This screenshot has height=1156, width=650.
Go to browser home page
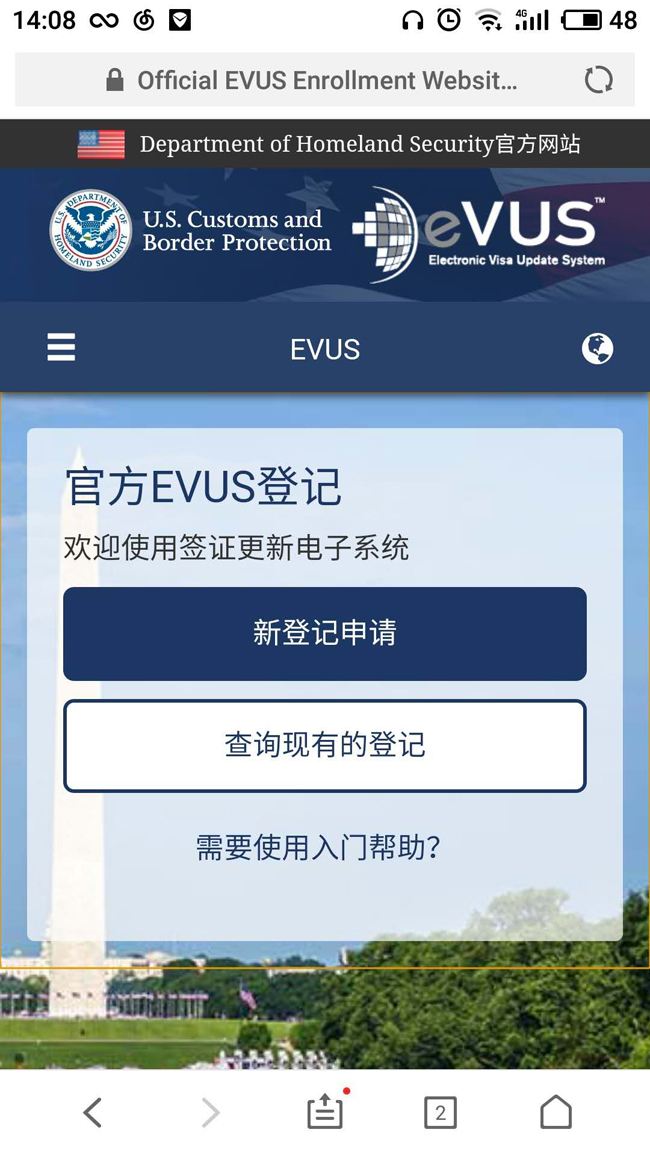pyautogui.click(x=556, y=1112)
